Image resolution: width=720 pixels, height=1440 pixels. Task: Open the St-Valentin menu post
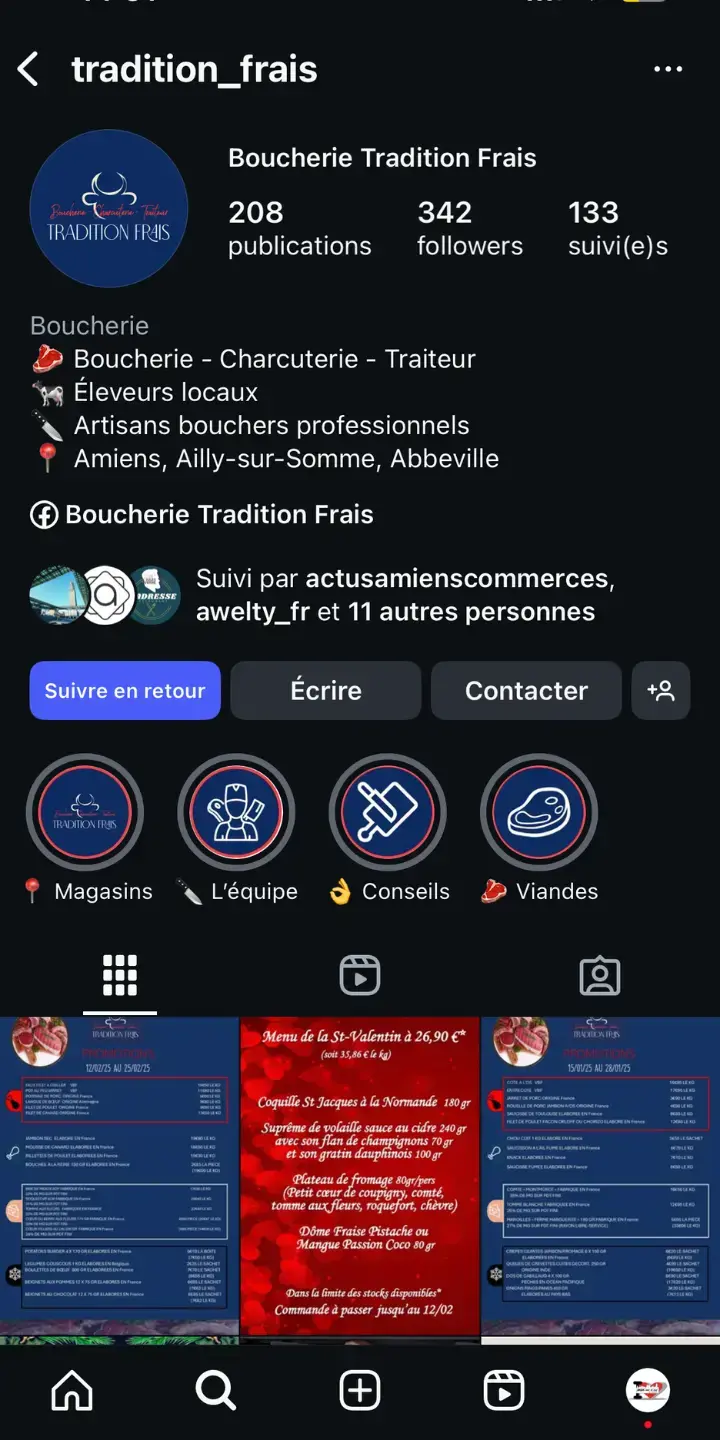pyautogui.click(x=360, y=1175)
